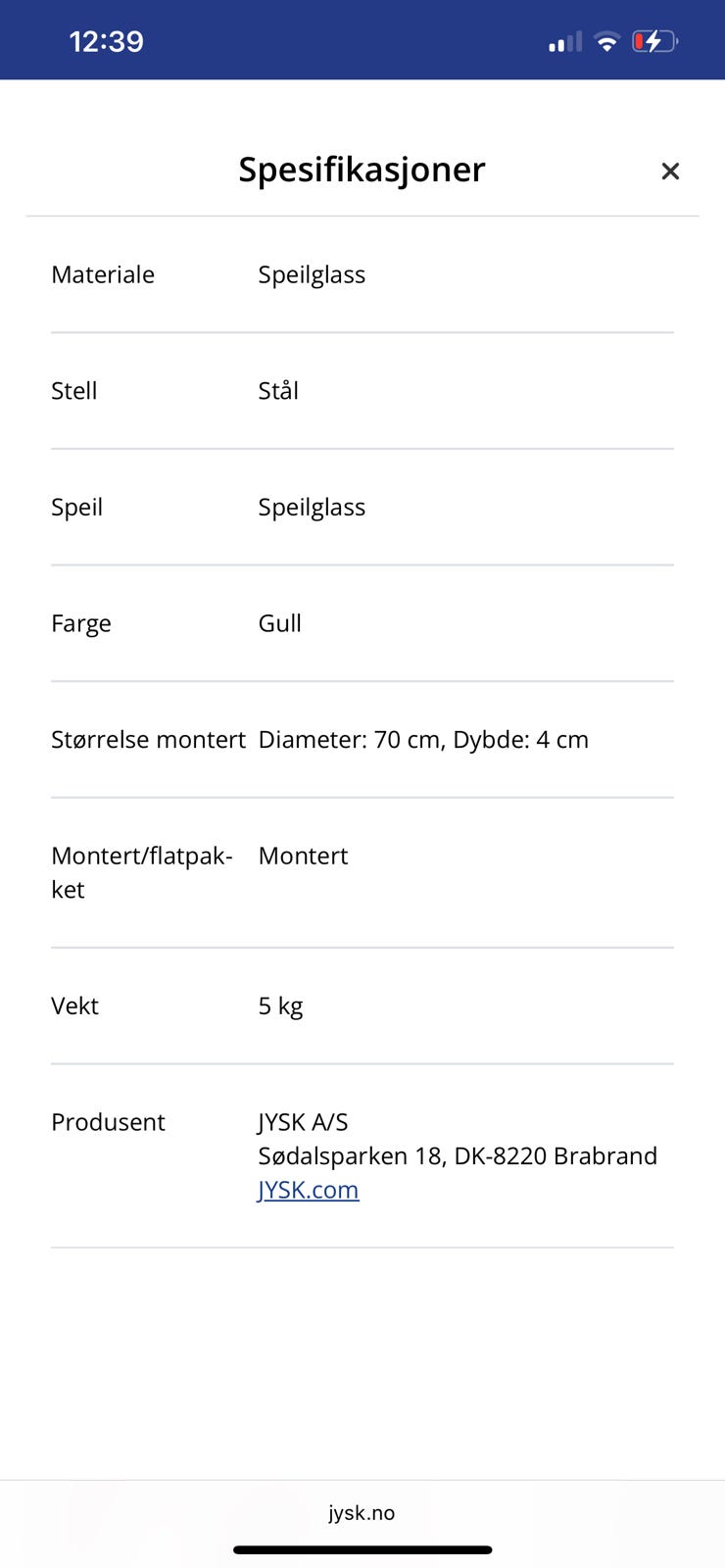
Task: Tap the Wi-Fi status icon
Action: (606, 40)
